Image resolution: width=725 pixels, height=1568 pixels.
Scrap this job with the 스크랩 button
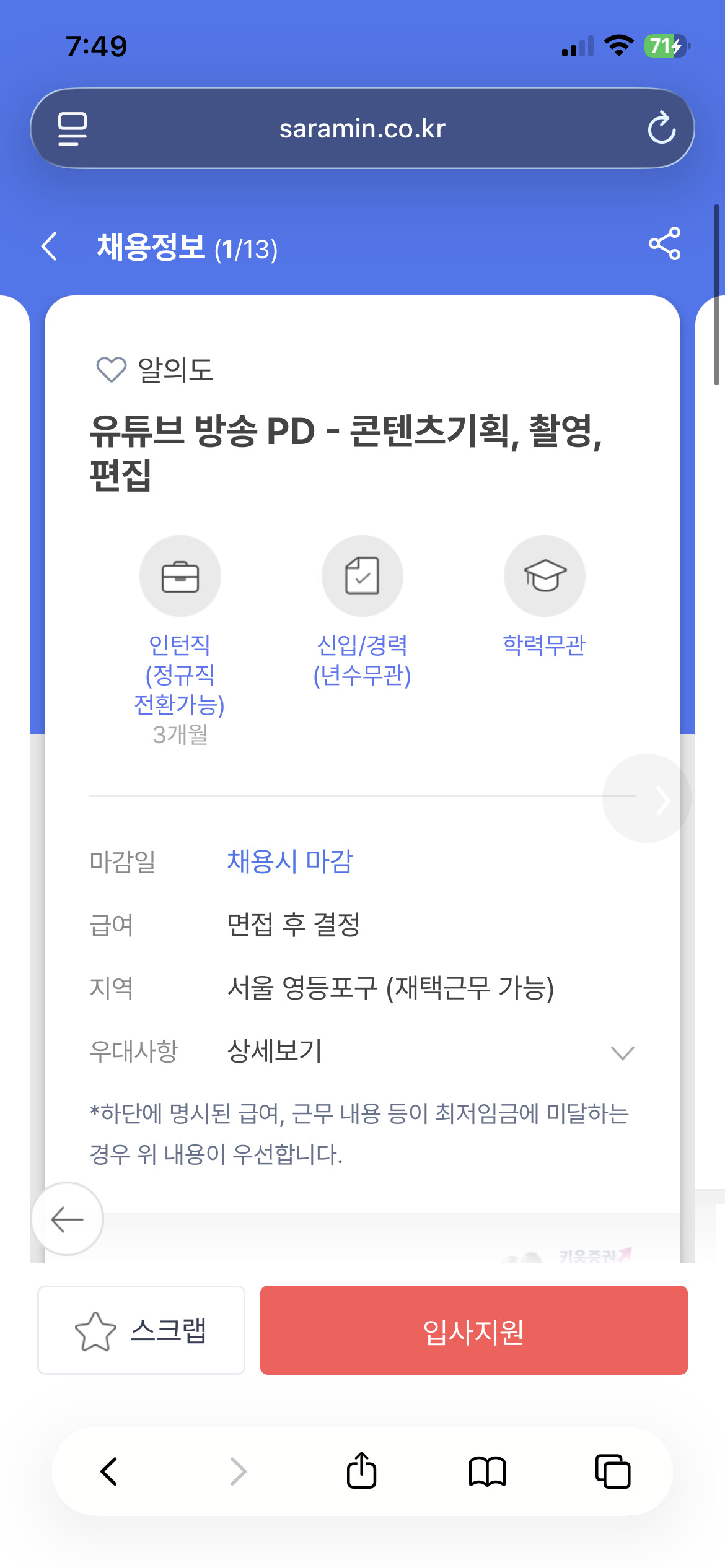pyautogui.click(x=141, y=1330)
